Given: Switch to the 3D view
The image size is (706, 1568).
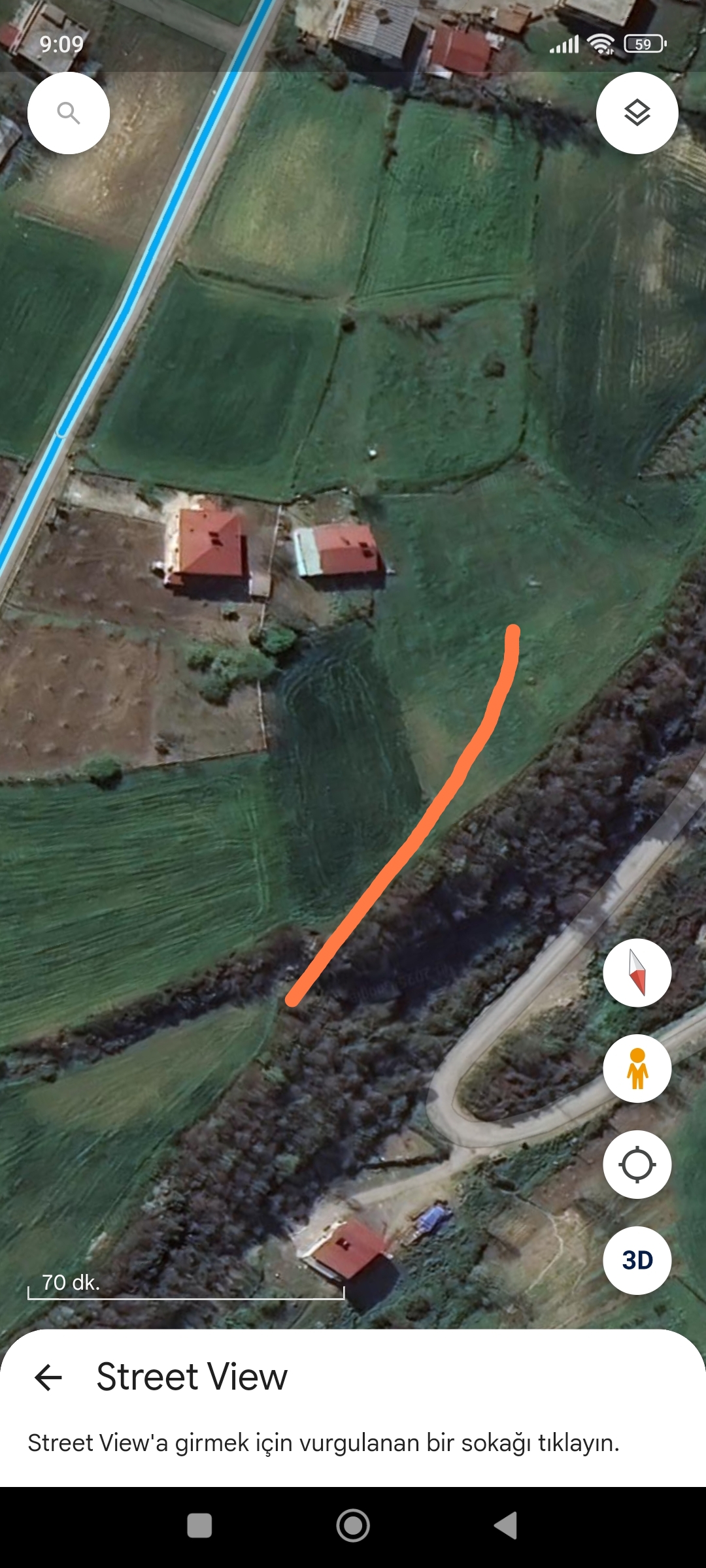Looking at the screenshot, I should click(x=637, y=1260).
